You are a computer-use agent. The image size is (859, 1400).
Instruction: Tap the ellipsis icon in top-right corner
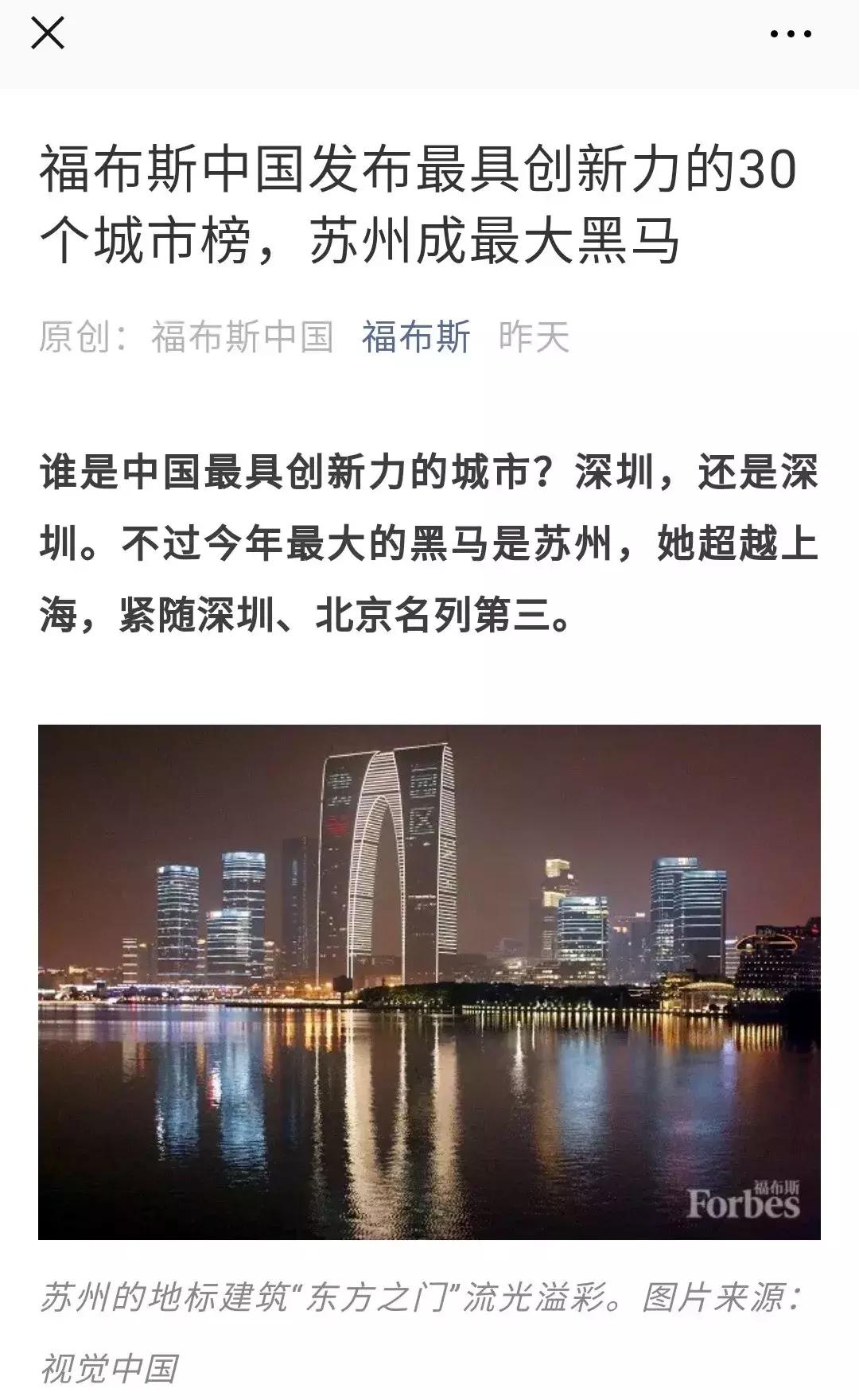(x=790, y=33)
